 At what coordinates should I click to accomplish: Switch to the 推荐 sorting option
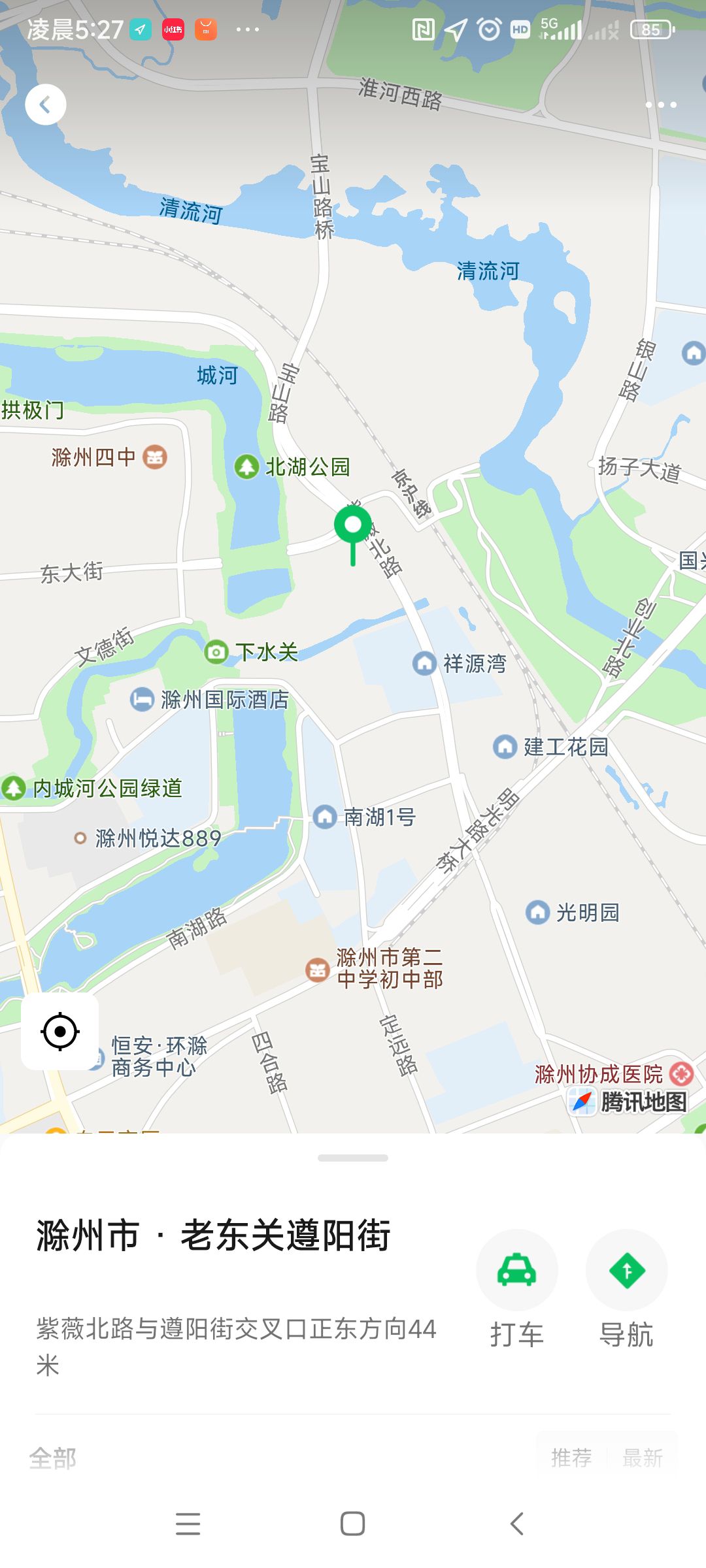pos(571,1457)
